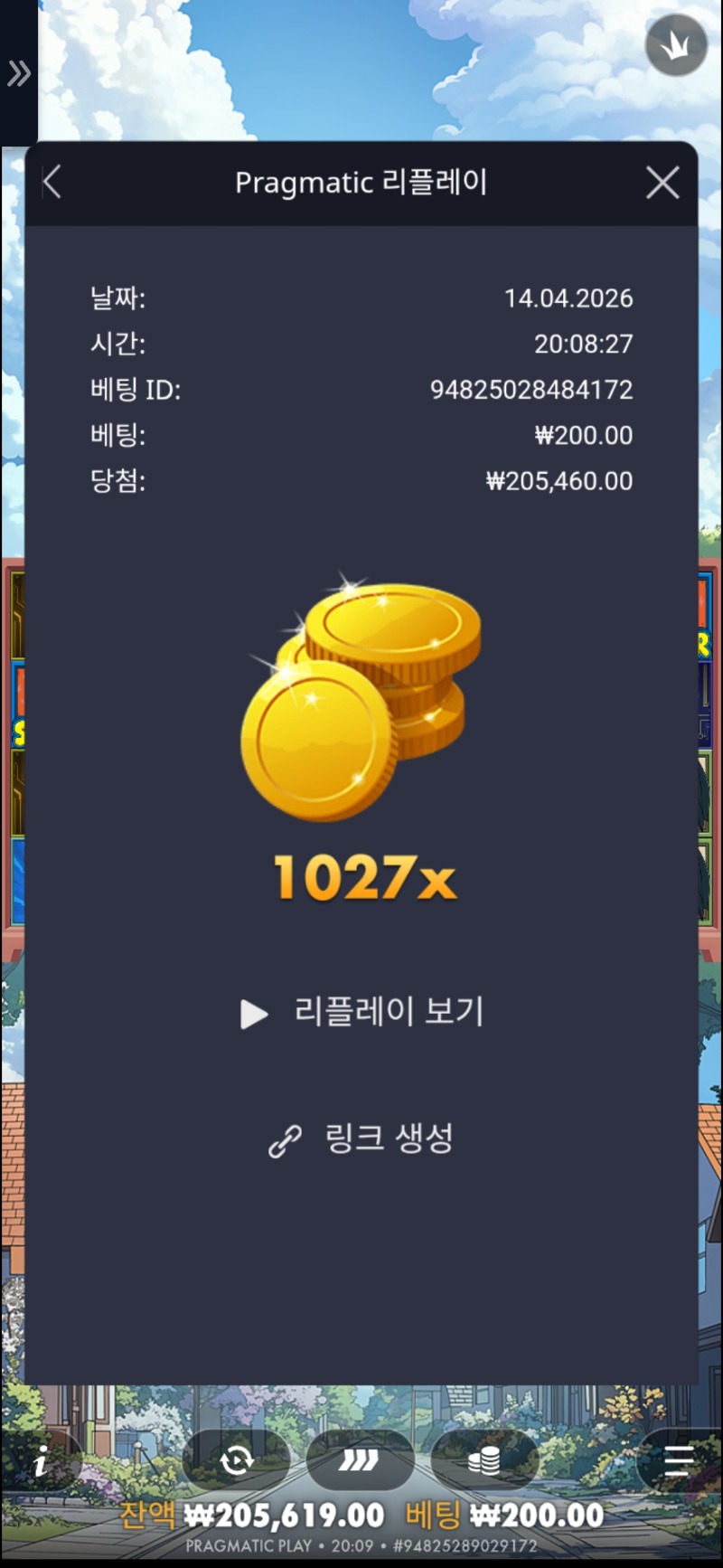Open the game info button
The image size is (723, 1568).
tap(41, 1460)
